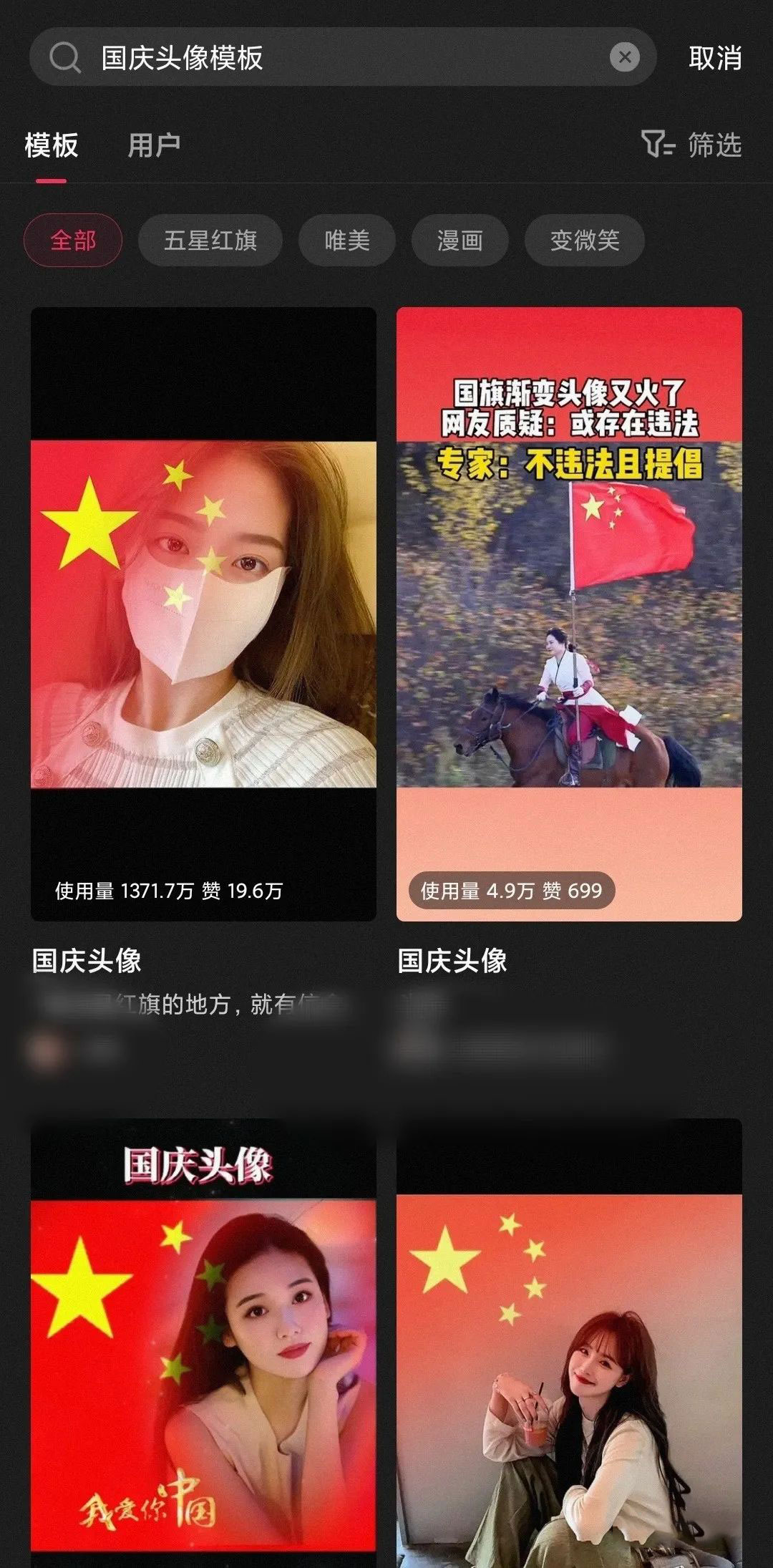The height and width of the screenshot is (1568, 773).
Task: Choose the 唯美 style chip
Action: [347, 240]
